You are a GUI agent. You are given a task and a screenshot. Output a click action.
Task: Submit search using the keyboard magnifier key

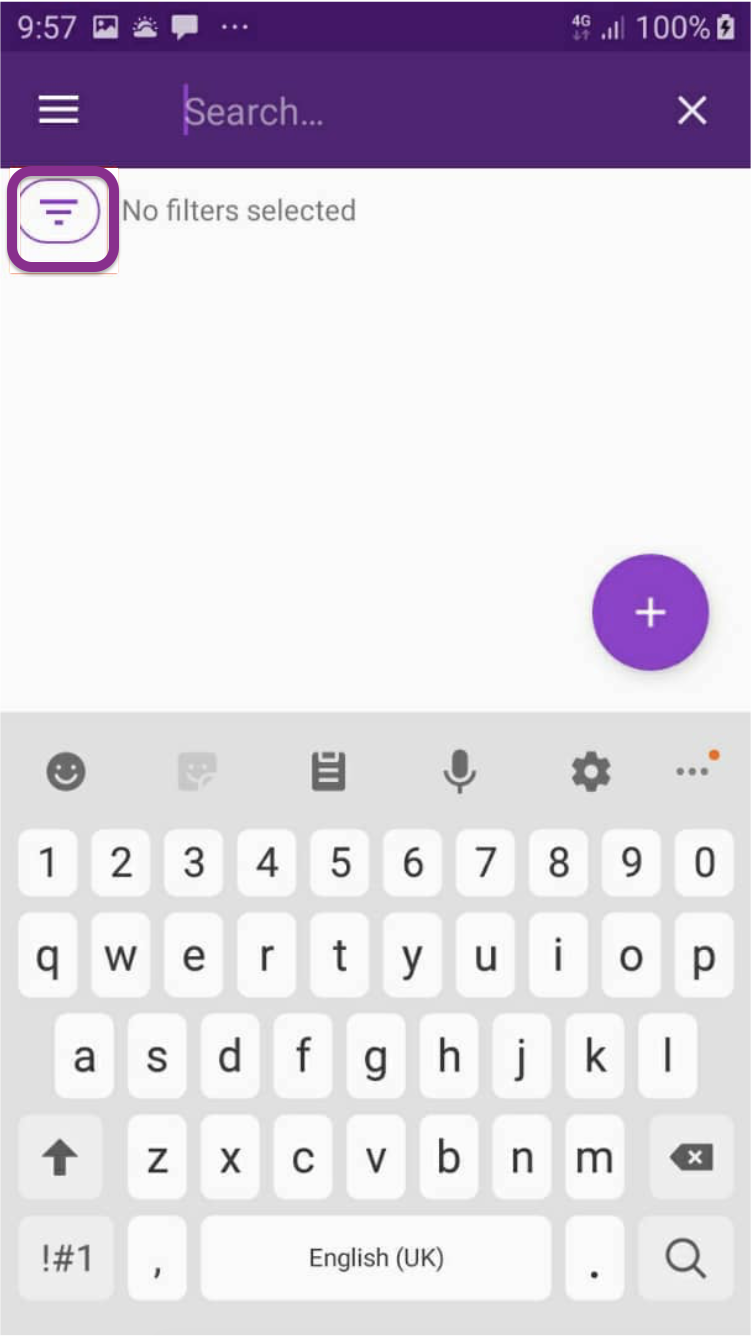click(x=686, y=1258)
